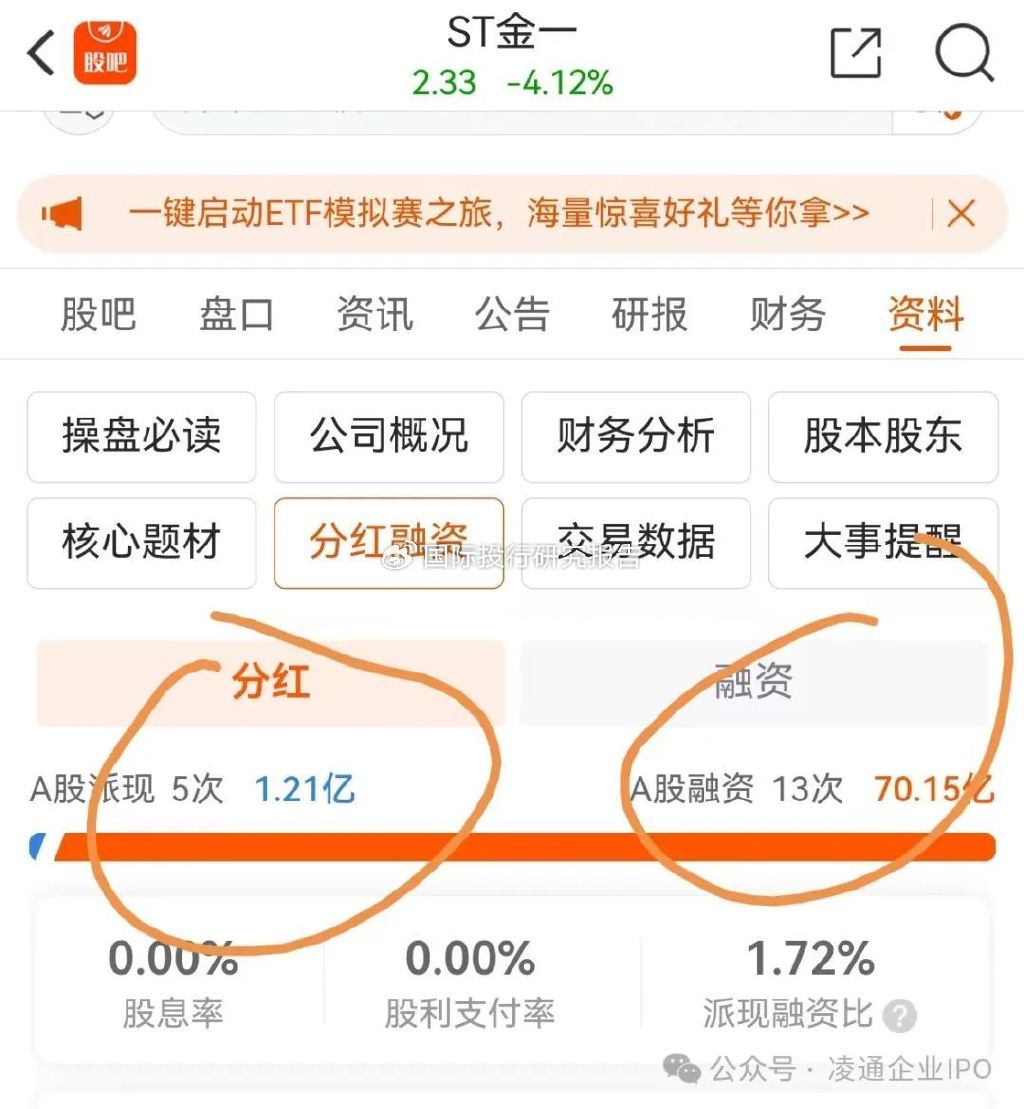Dismiss the ETF promotion banner
This screenshot has height=1109, width=1024.
[961, 214]
